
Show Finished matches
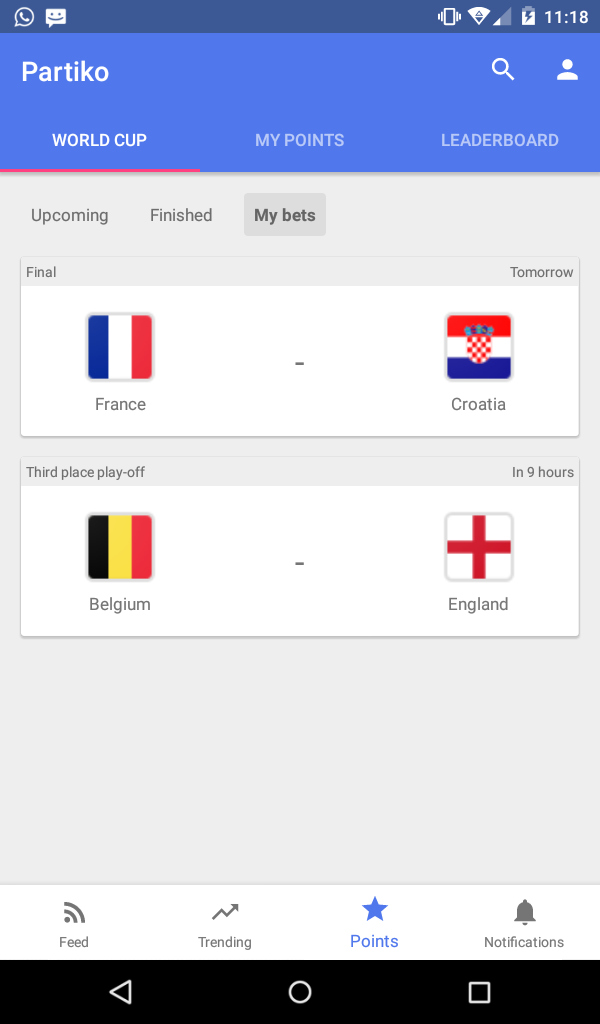coord(181,215)
